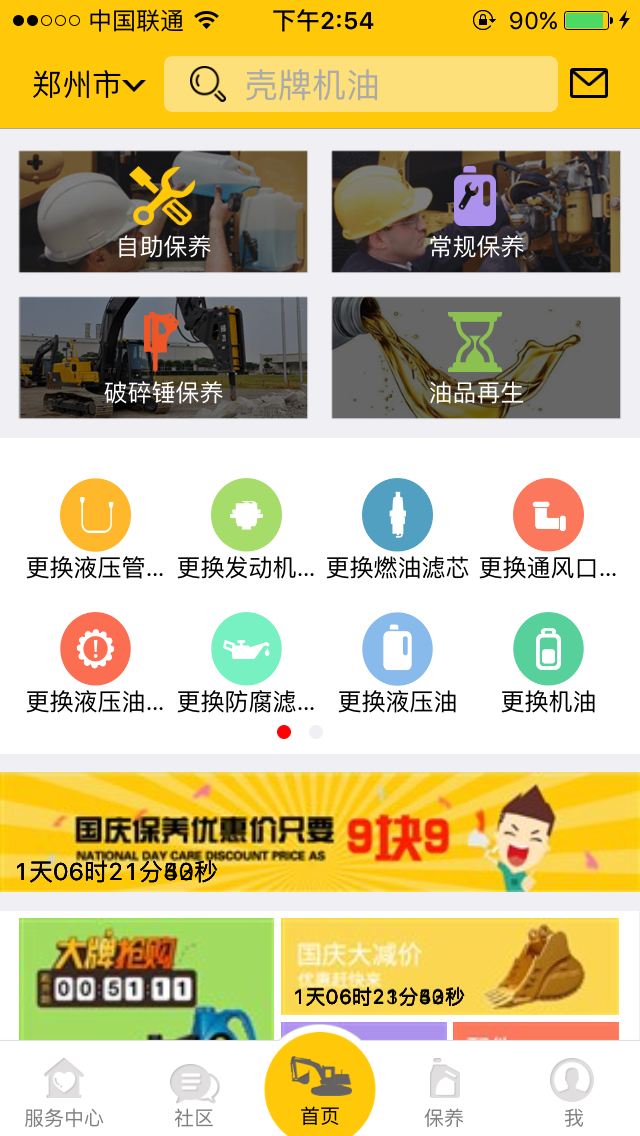This screenshot has height=1136, width=640.
Task: Open the 国庆保养优惠价 9块9 banner
Action: [x=320, y=832]
